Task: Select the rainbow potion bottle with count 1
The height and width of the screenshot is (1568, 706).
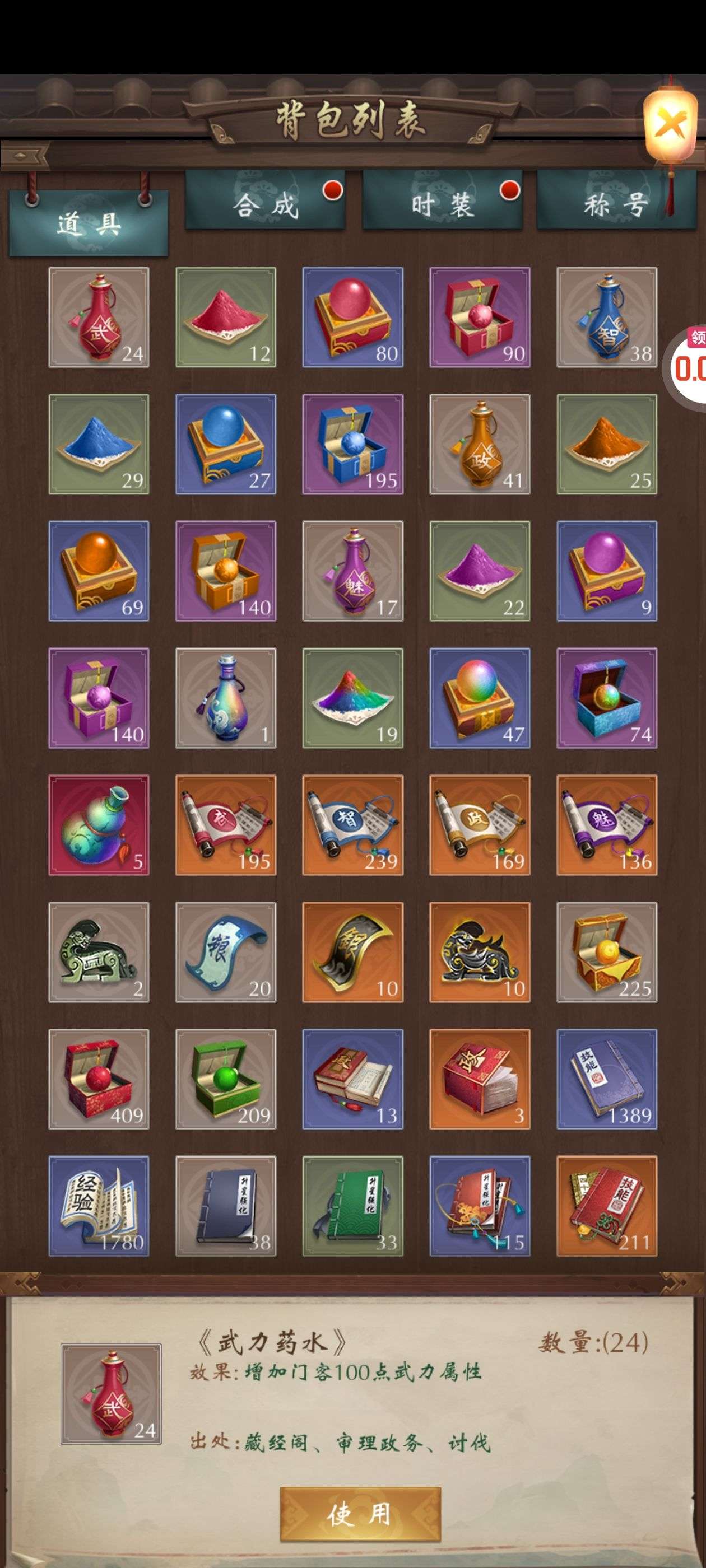Action: coord(225,698)
